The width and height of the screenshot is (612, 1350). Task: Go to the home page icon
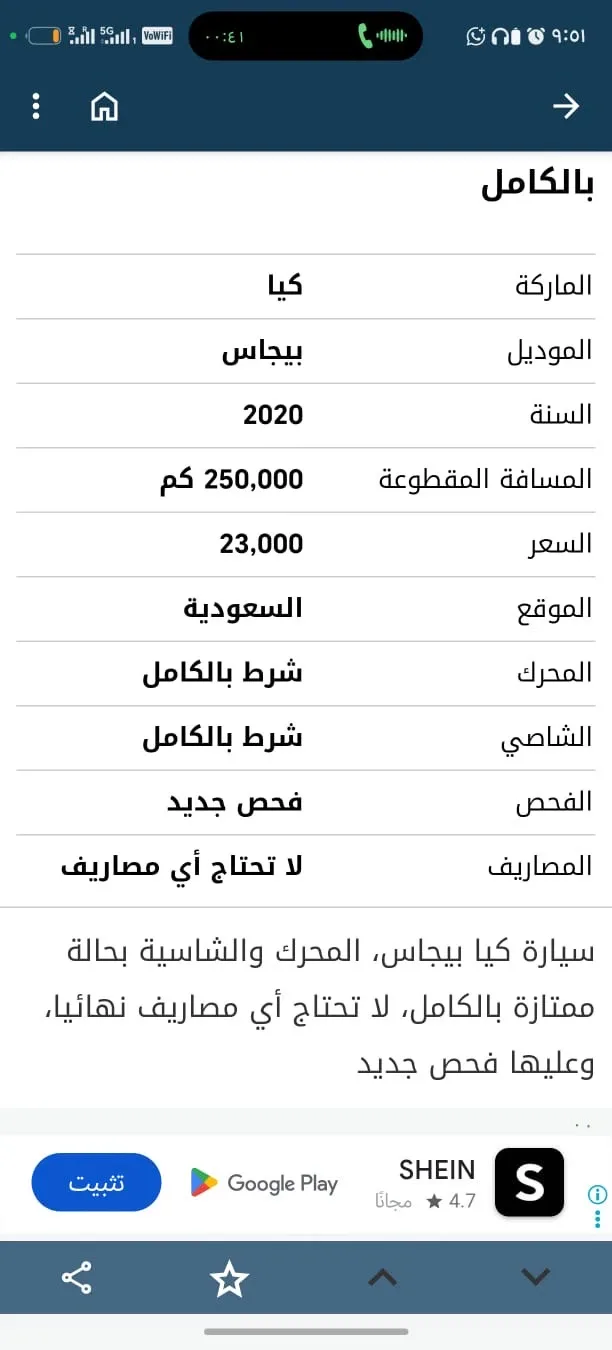tap(104, 106)
